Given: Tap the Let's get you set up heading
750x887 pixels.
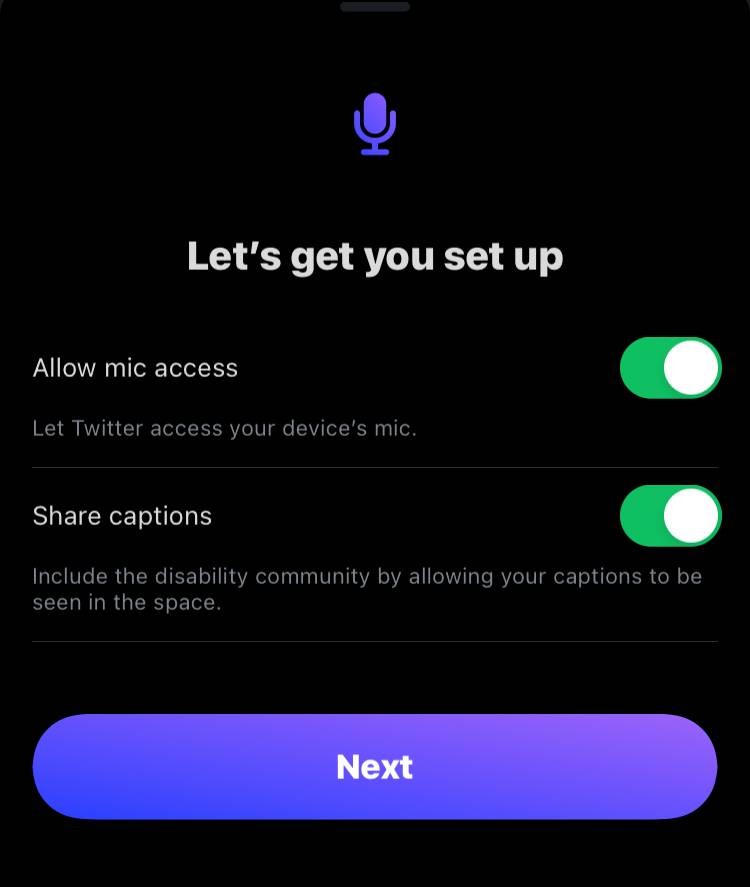Looking at the screenshot, I should (375, 257).
